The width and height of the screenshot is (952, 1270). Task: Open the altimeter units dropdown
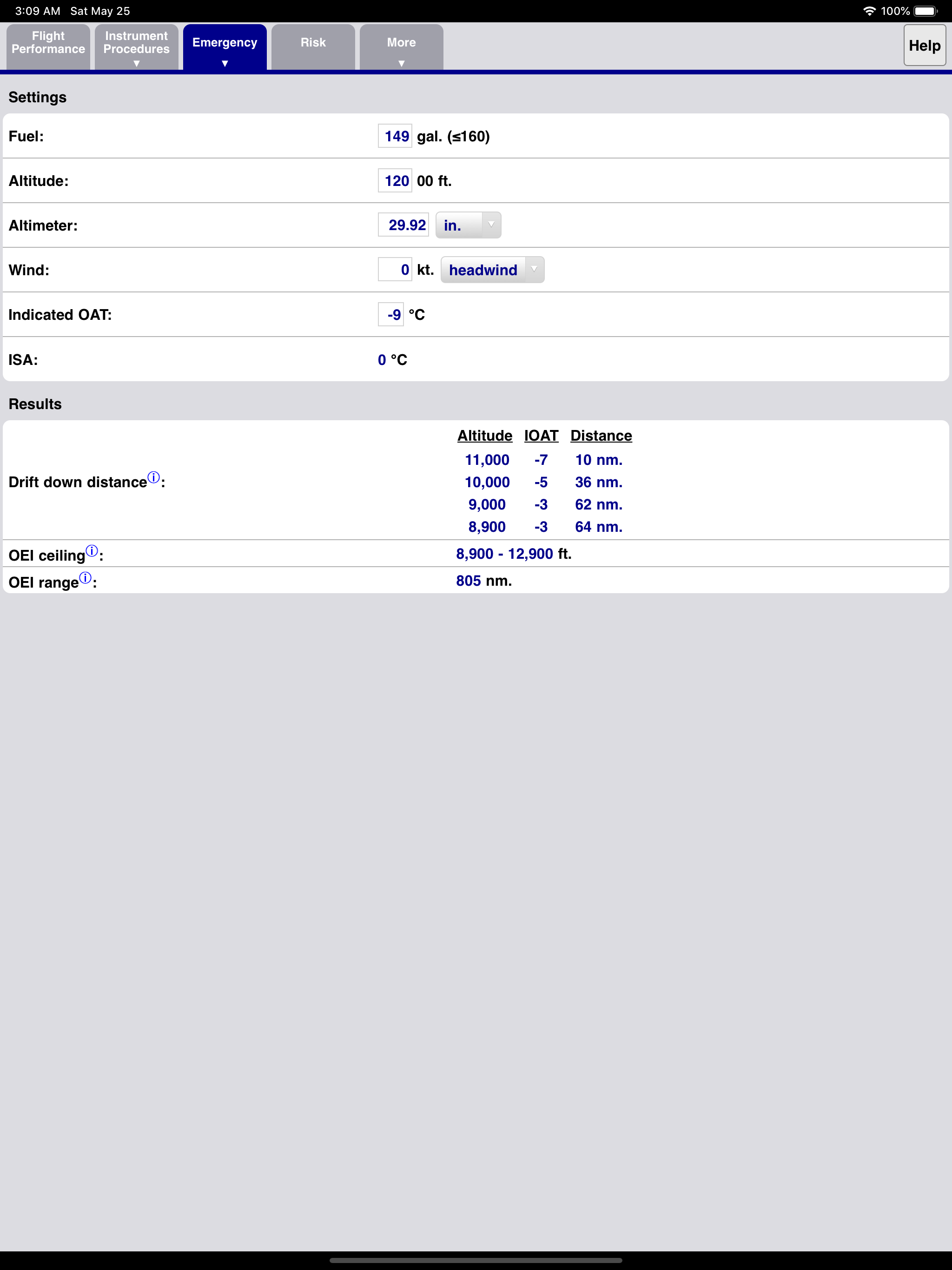pos(490,225)
